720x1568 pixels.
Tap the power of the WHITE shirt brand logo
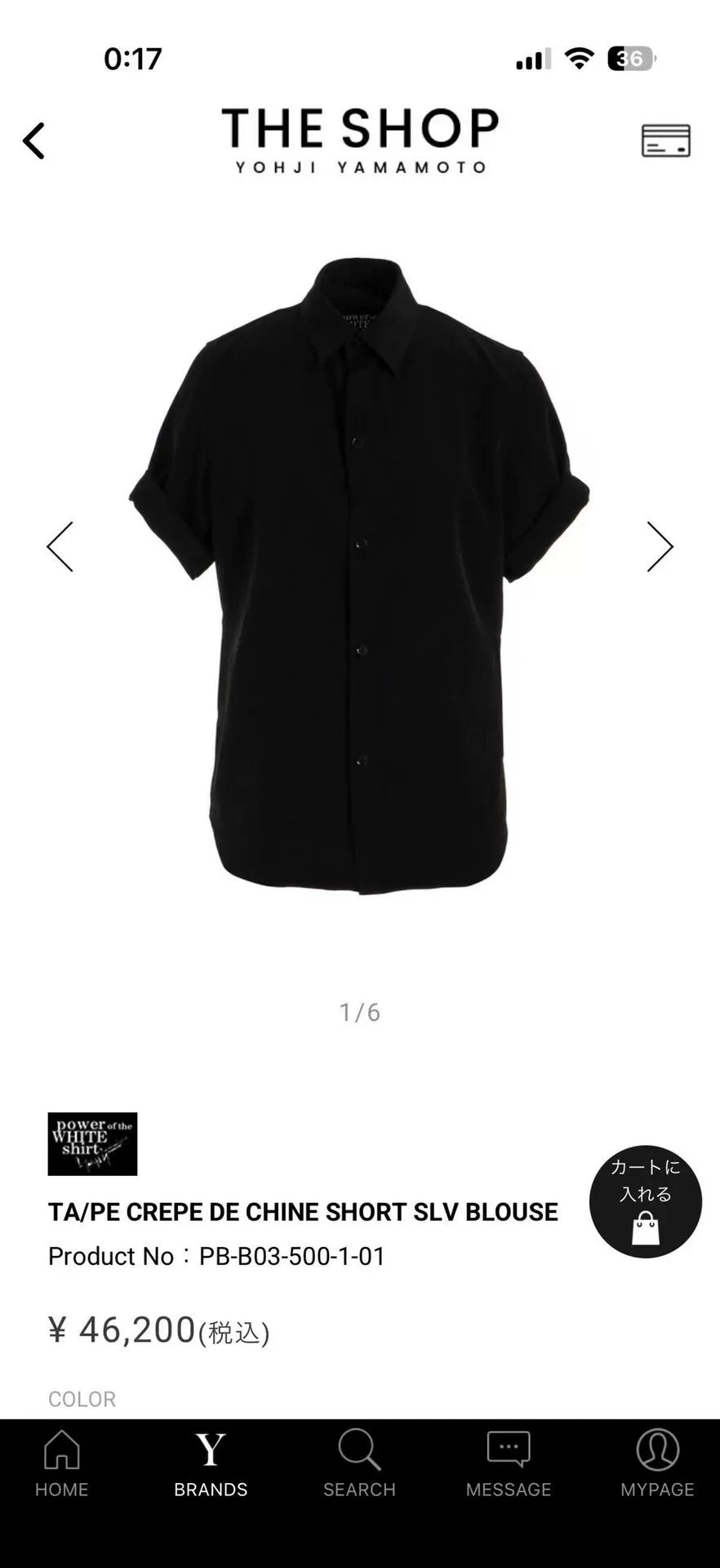click(x=94, y=1143)
